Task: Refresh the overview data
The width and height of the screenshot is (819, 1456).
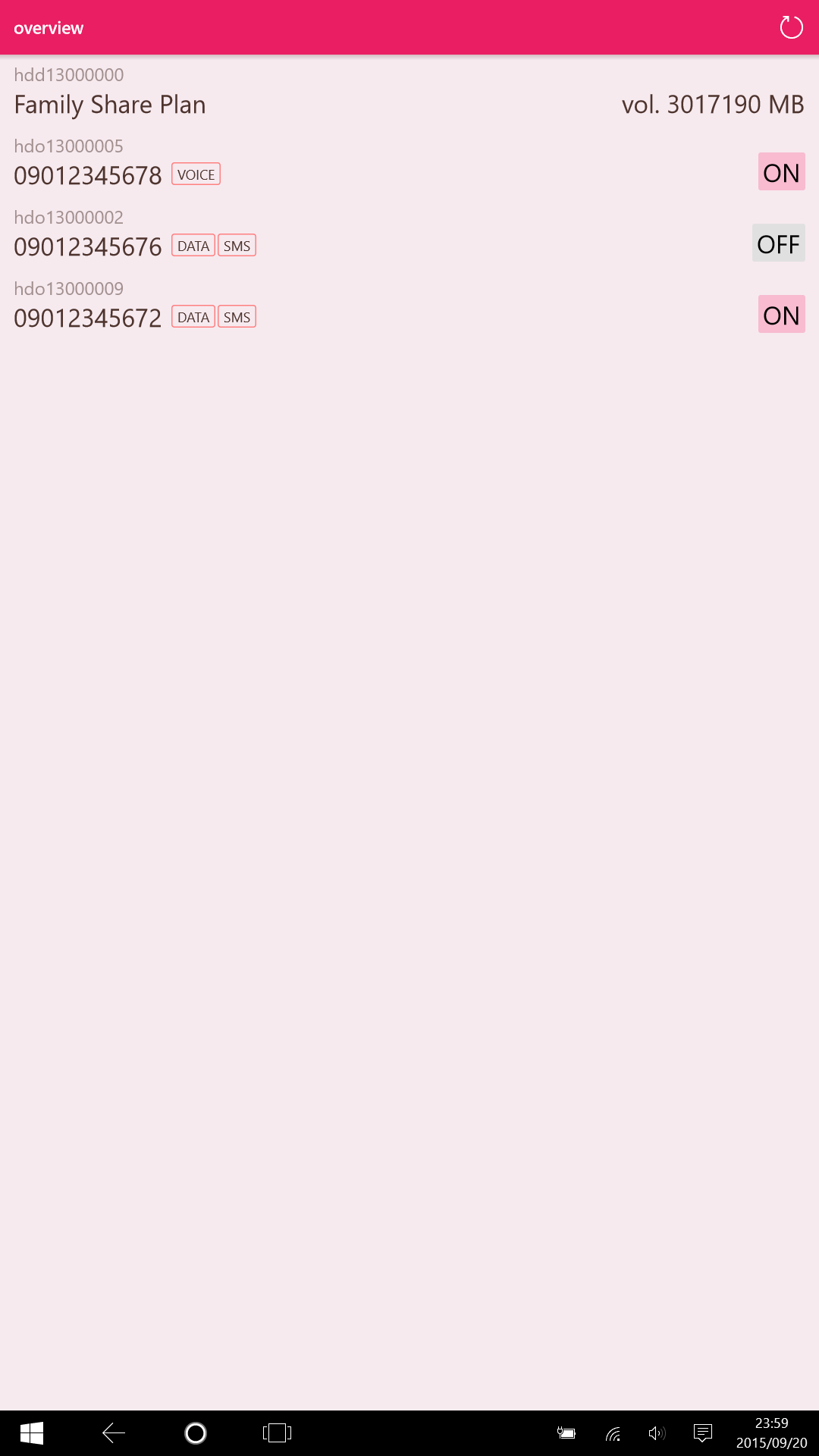Action: [791, 27]
